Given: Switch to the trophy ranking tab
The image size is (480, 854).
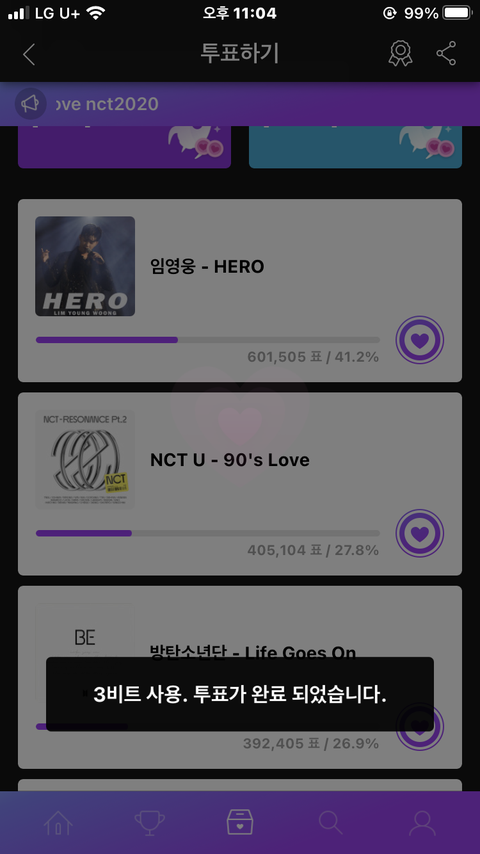Looking at the screenshot, I should [x=149, y=822].
